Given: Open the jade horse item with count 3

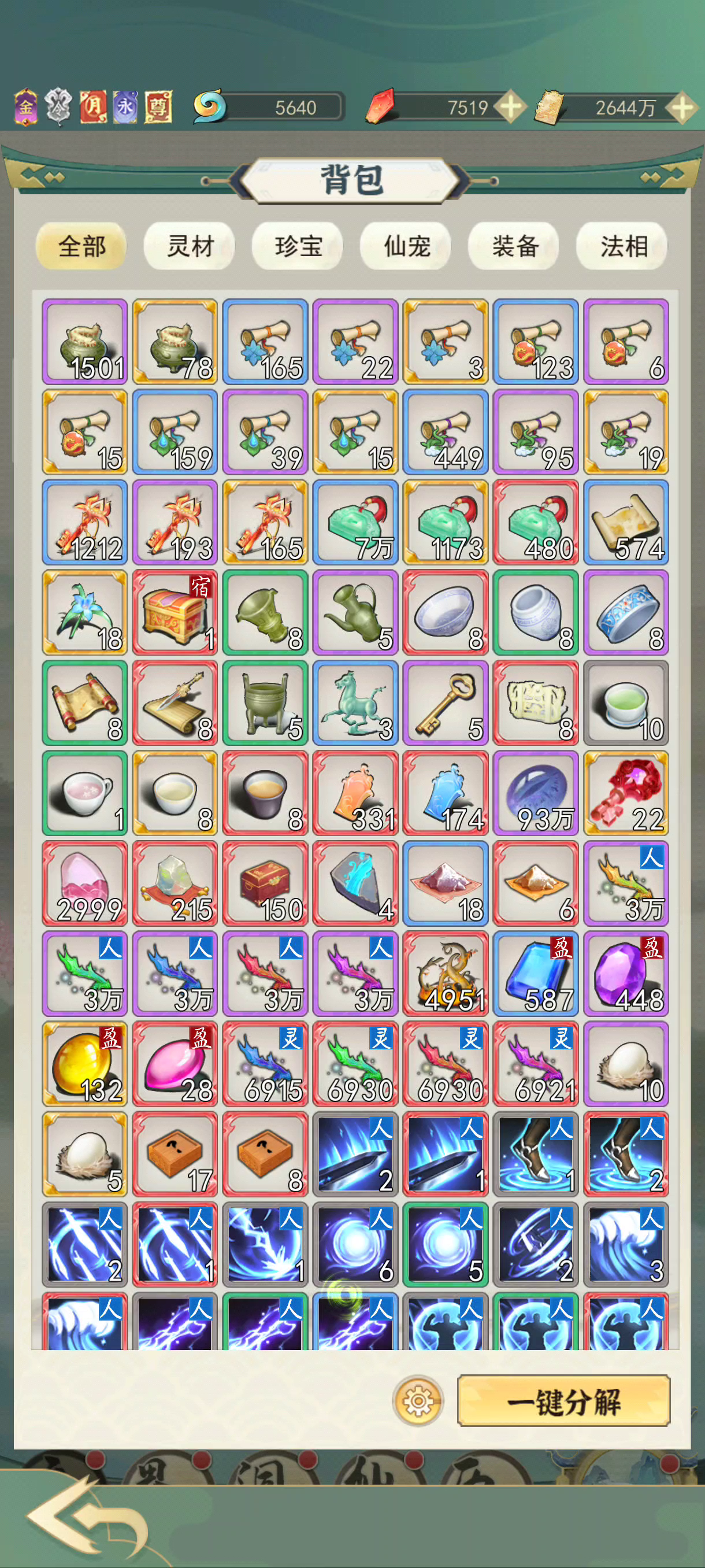Looking at the screenshot, I should tap(356, 703).
